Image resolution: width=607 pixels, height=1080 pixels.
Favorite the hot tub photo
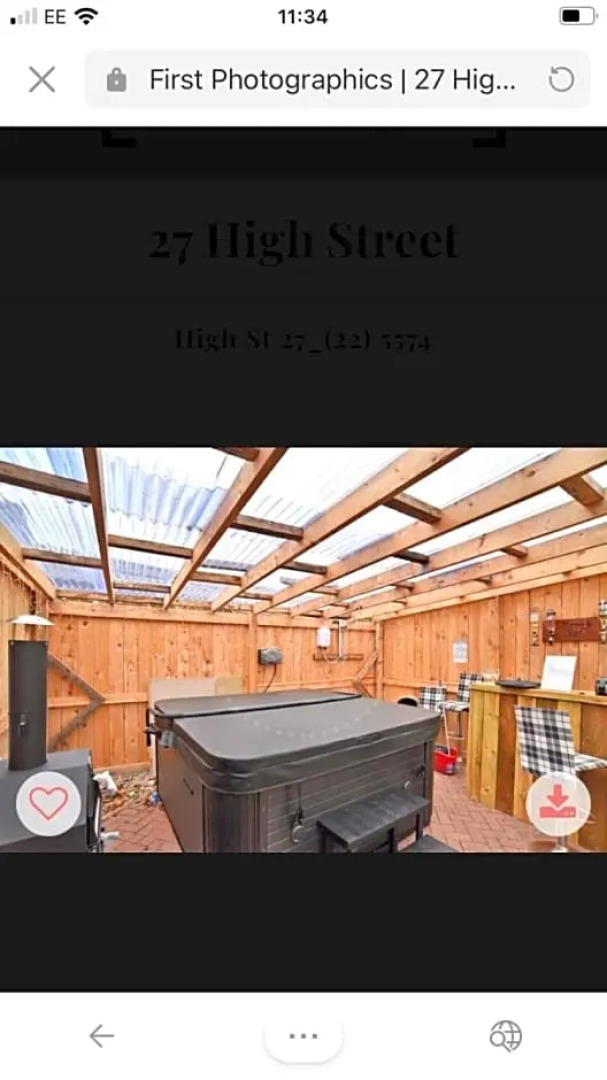(48, 803)
